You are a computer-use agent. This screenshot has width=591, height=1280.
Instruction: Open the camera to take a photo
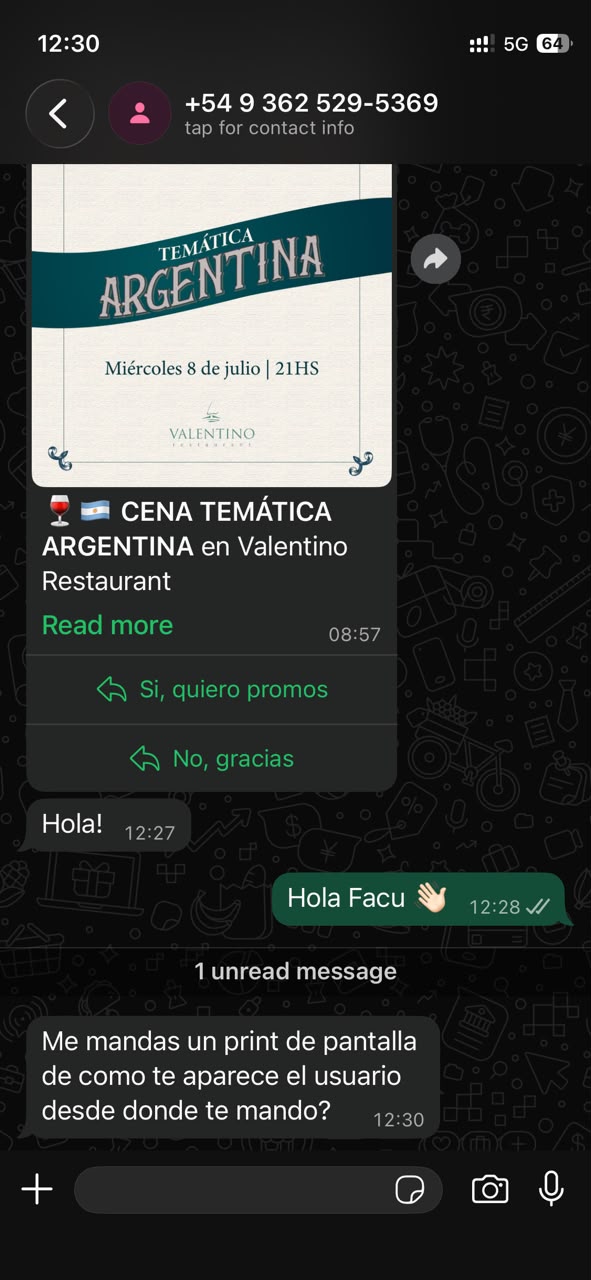490,1189
